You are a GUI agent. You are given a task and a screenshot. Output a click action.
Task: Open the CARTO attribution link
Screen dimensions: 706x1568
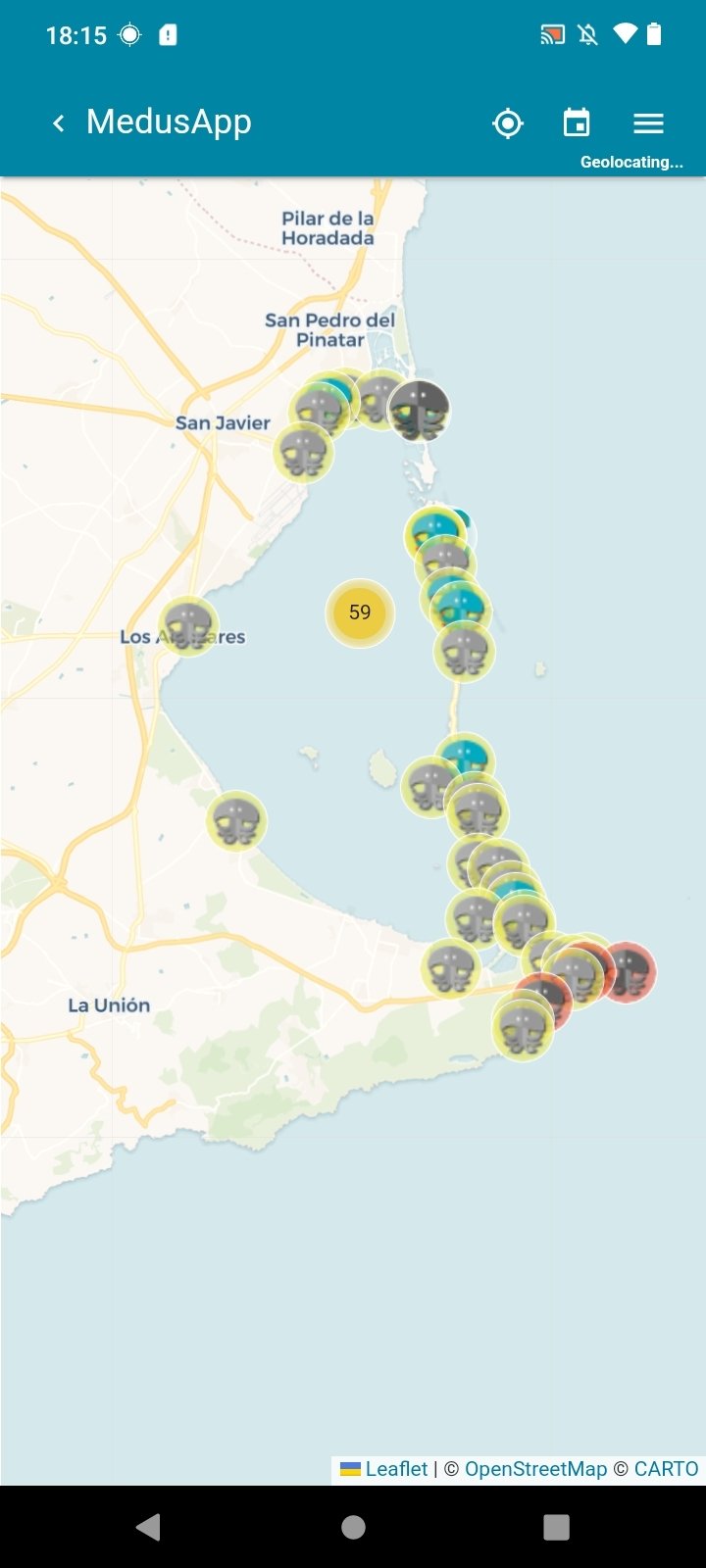666,1468
